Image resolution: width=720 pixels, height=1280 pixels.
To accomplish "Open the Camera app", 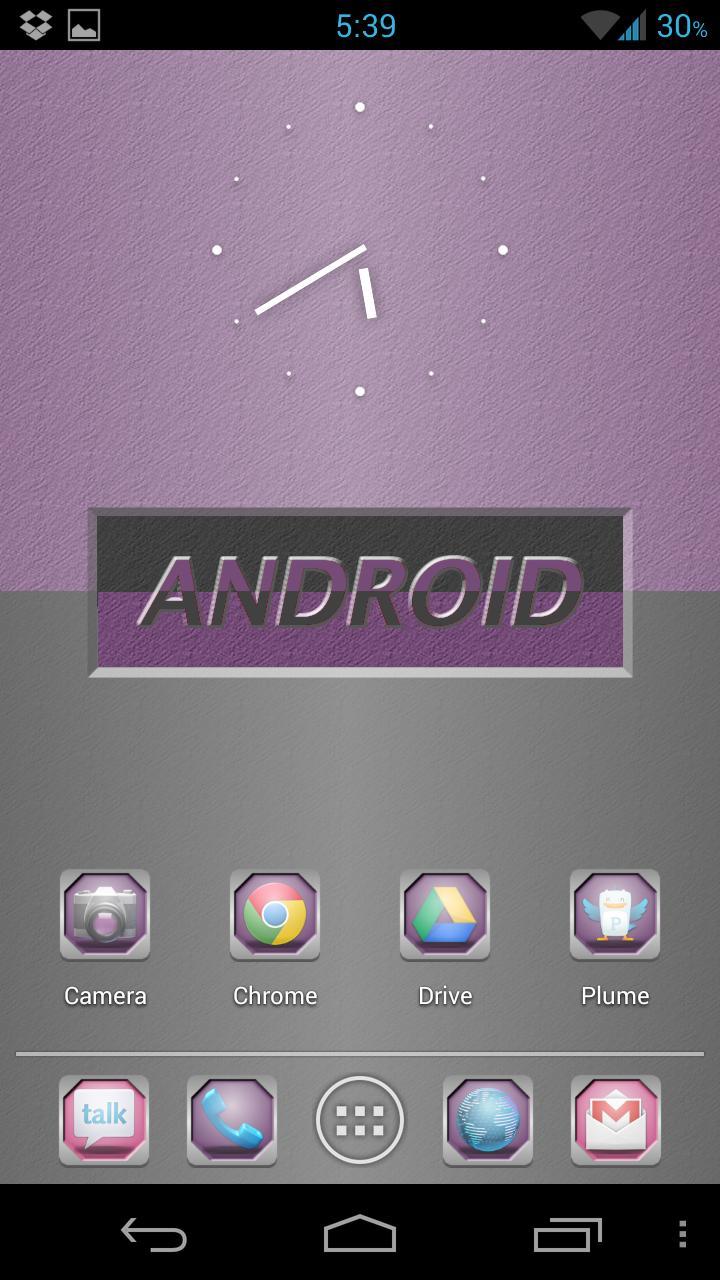I will click(105, 915).
